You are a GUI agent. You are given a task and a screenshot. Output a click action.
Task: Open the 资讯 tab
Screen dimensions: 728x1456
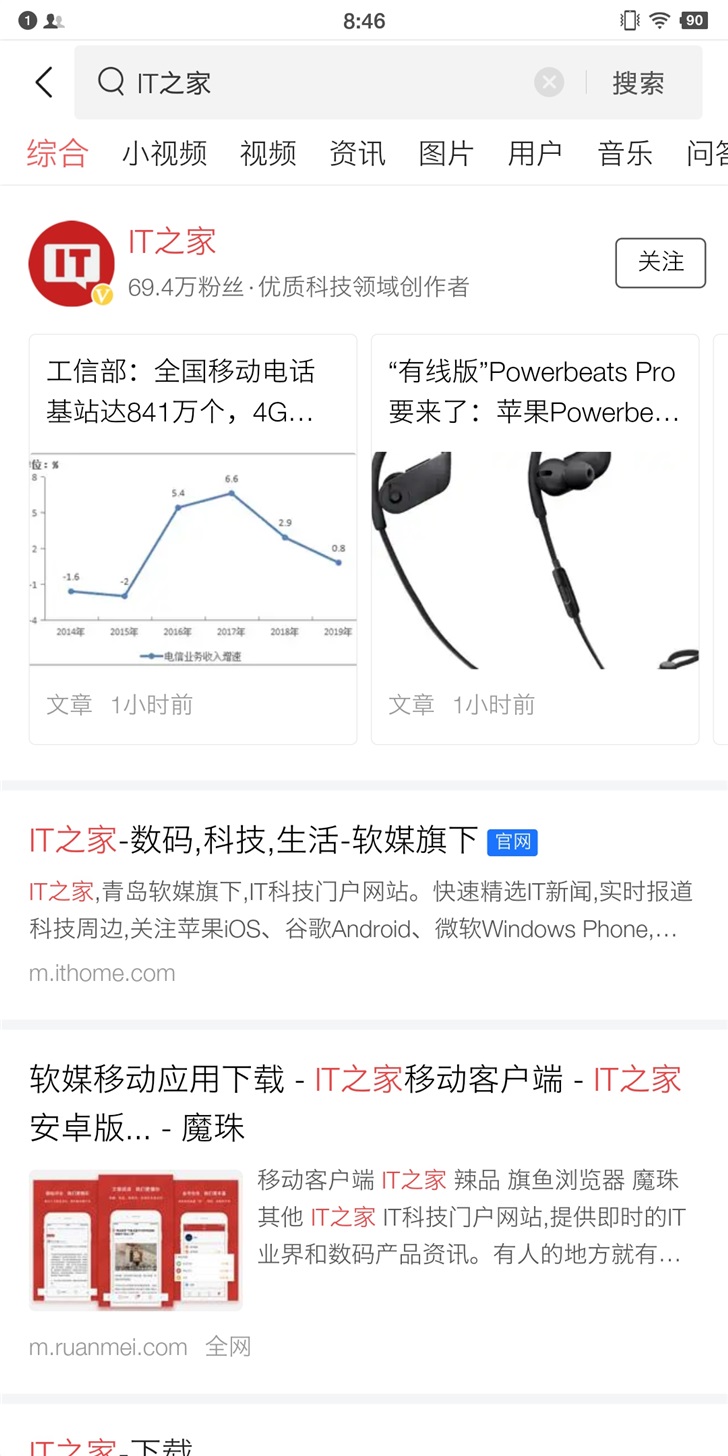coord(357,153)
